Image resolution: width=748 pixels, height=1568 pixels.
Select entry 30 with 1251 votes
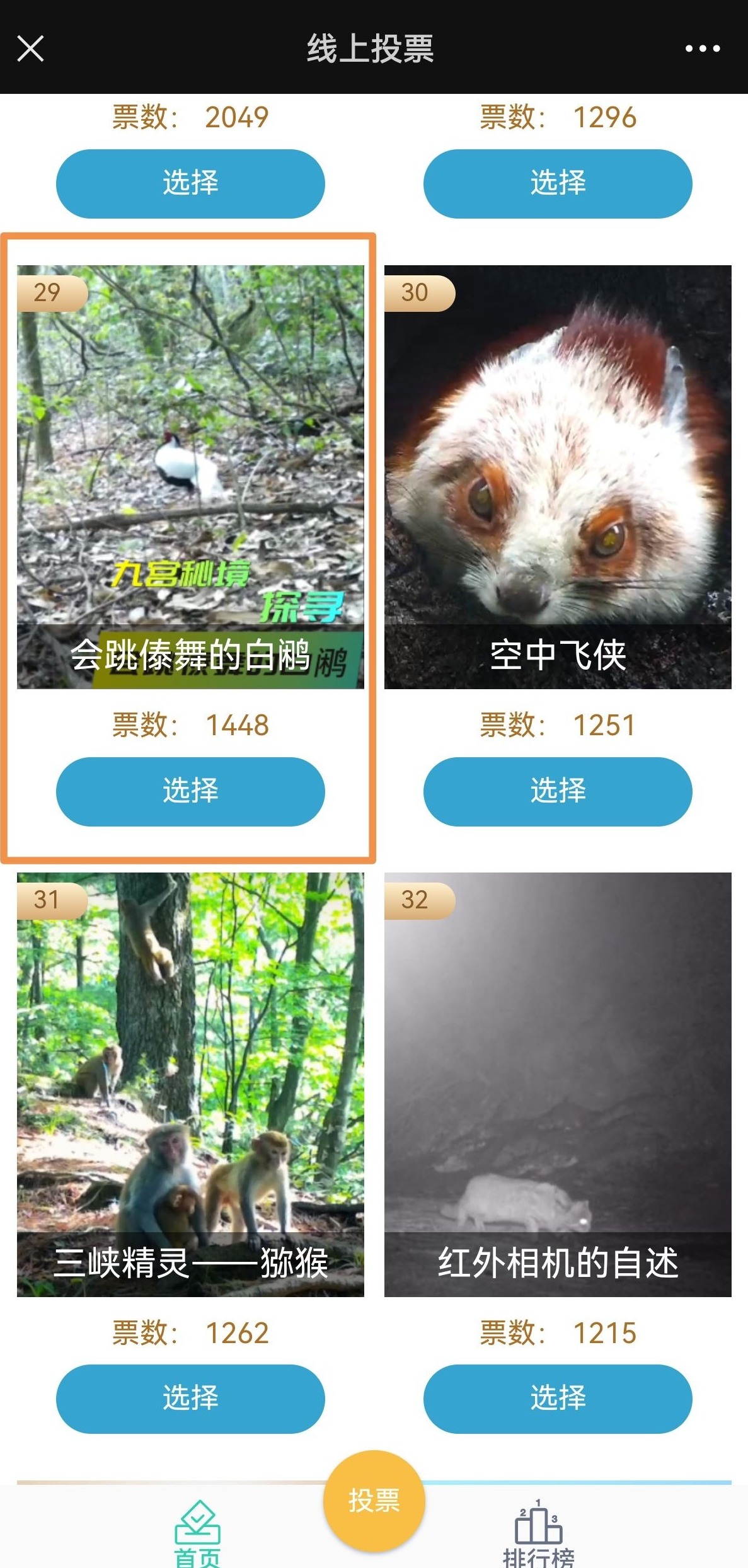coord(558,791)
